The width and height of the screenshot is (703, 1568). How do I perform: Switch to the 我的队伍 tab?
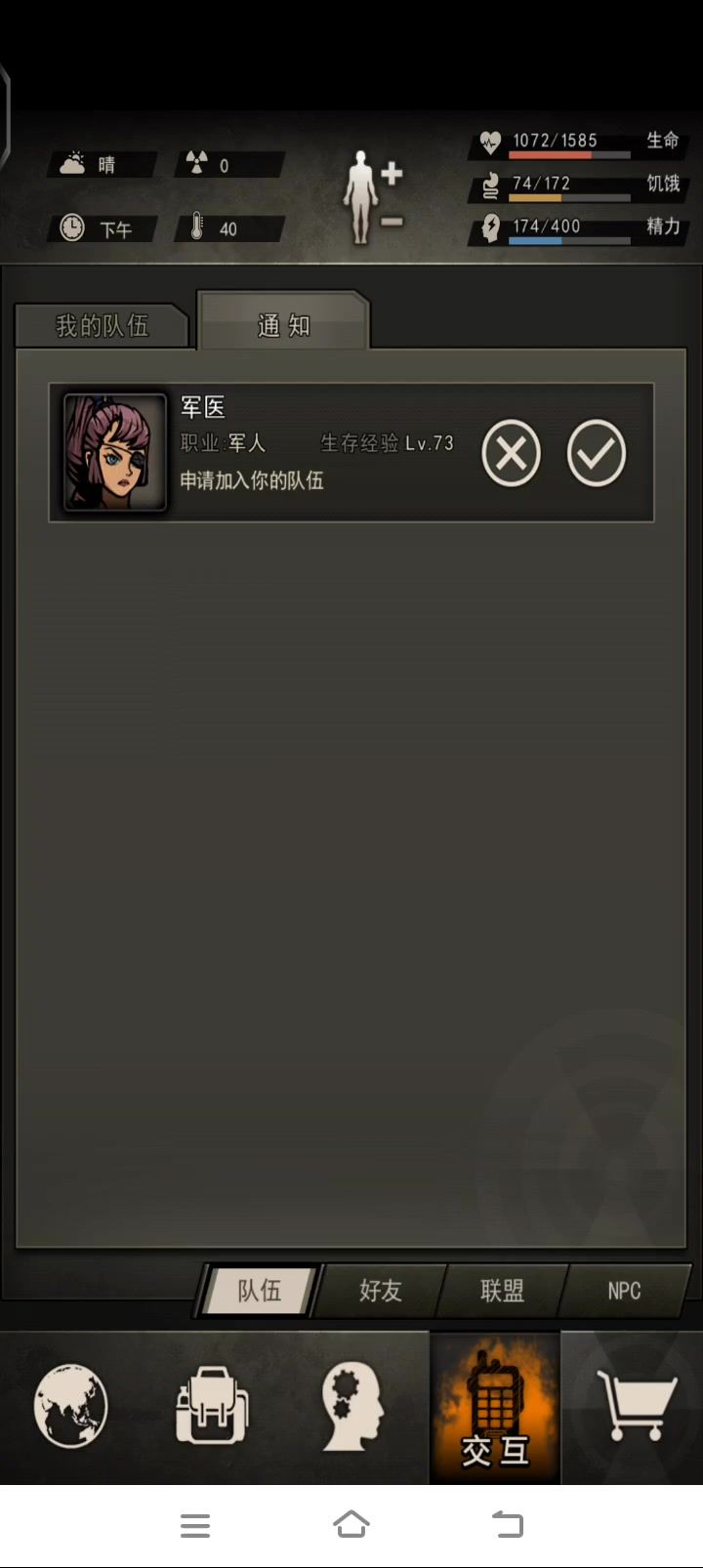[102, 326]
